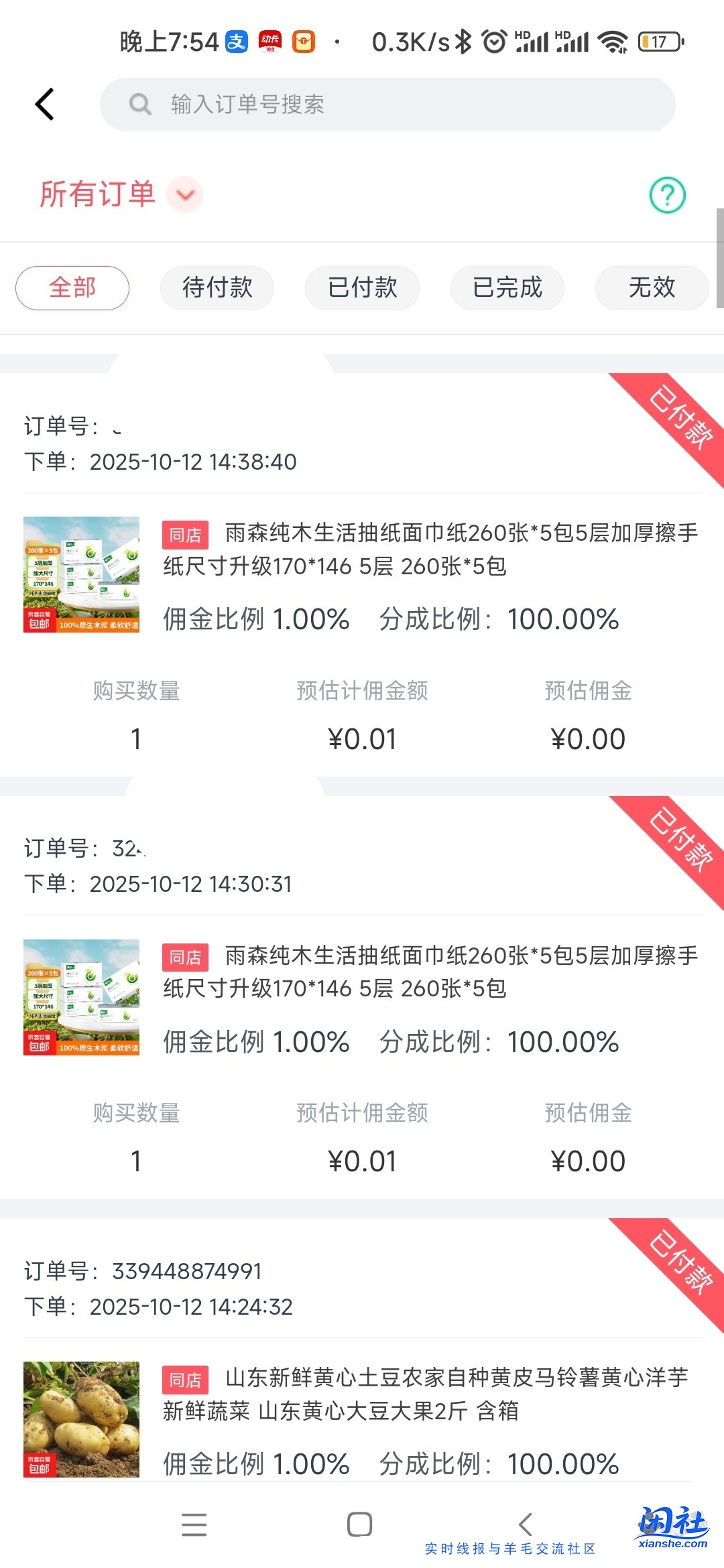Tap the potato product thumbnail image
Screen dimensions: 724x1568
click(80, 1419)
